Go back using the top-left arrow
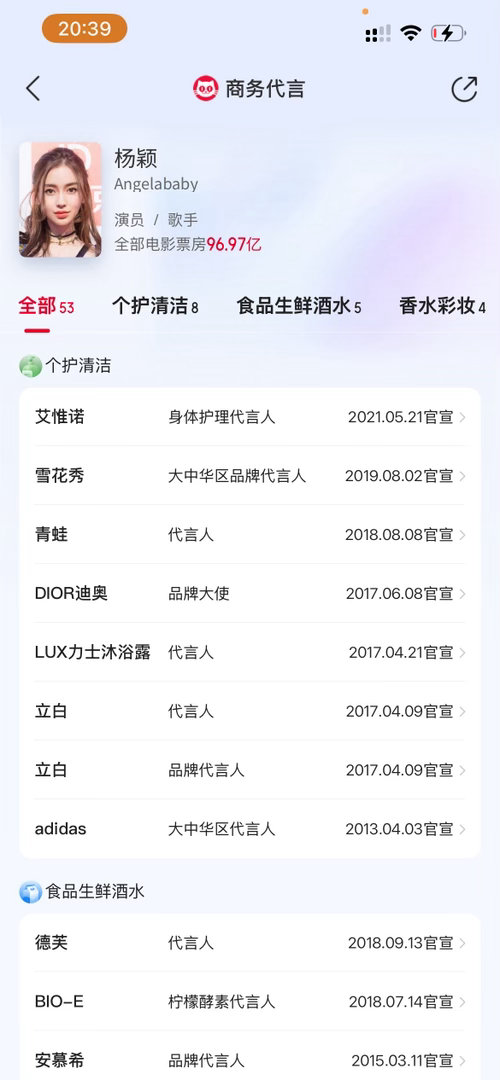500x1080 pixels. pos(33,89)
